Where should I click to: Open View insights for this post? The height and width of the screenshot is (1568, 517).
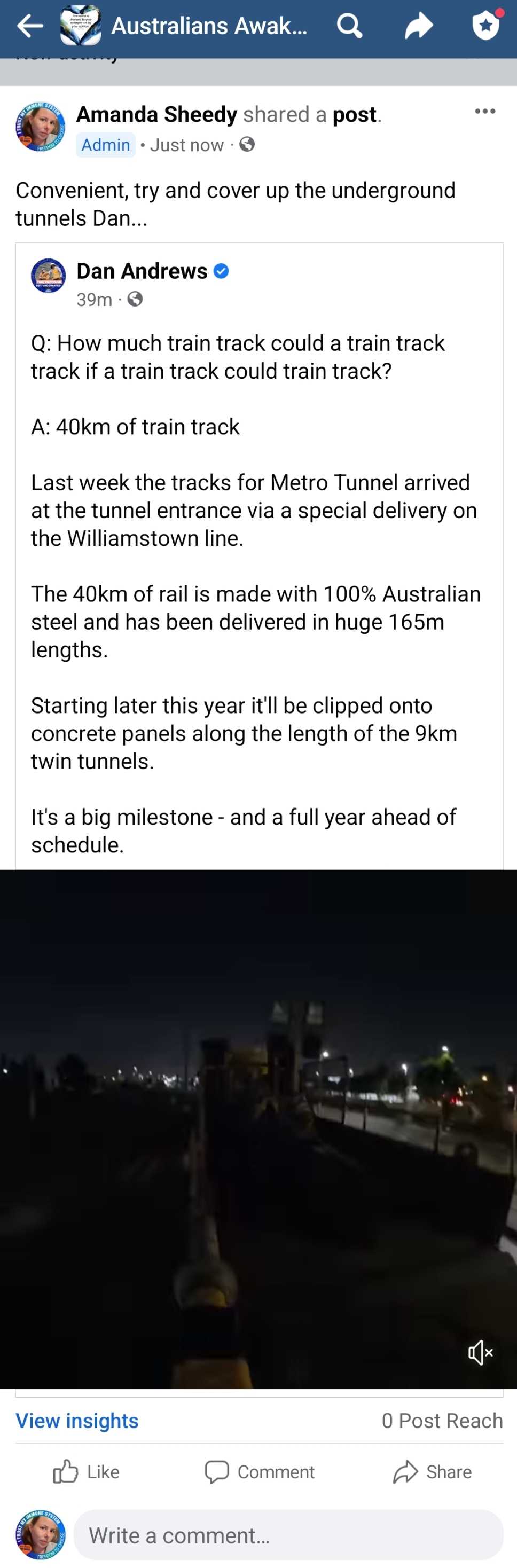[x=77, y=1420]
